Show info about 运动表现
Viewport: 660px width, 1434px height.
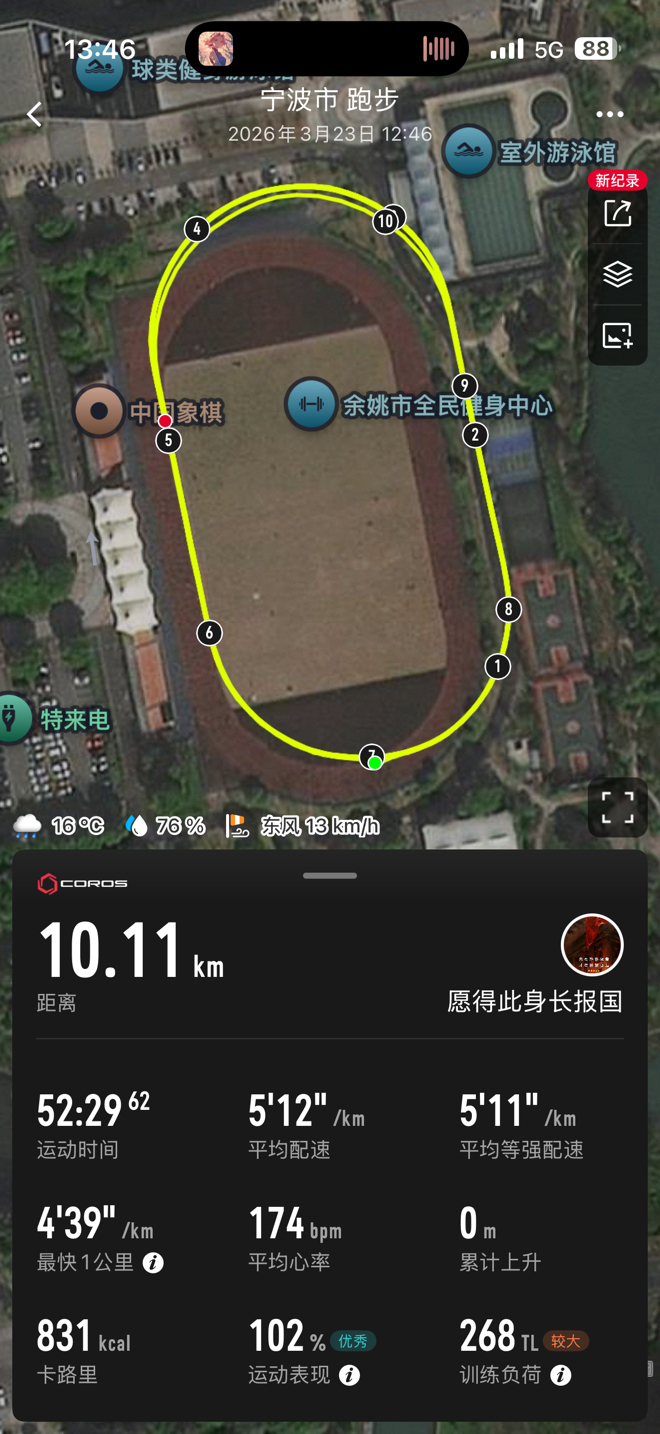[349, 1376]
